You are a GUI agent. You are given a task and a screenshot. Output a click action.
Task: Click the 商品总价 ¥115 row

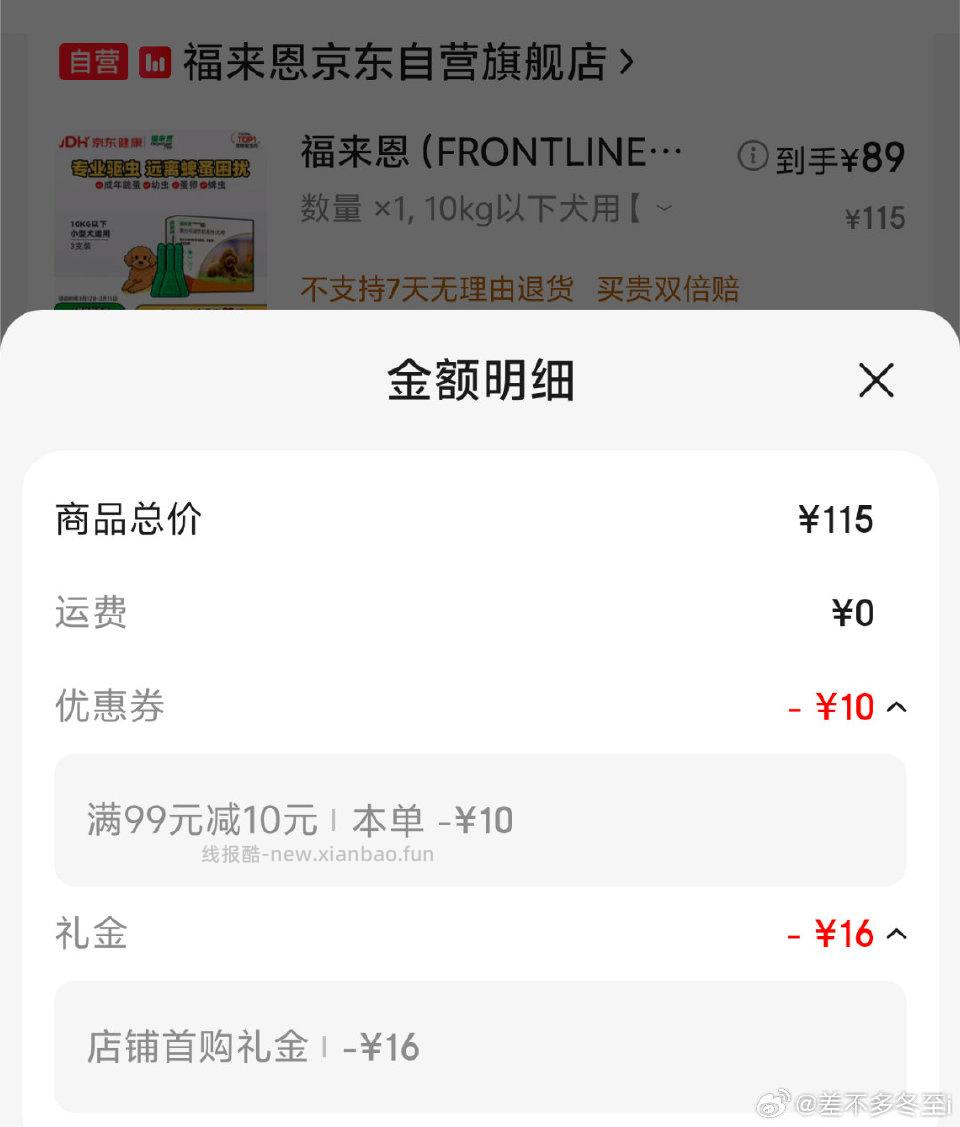pyautogui.click(x=480, y=518)
